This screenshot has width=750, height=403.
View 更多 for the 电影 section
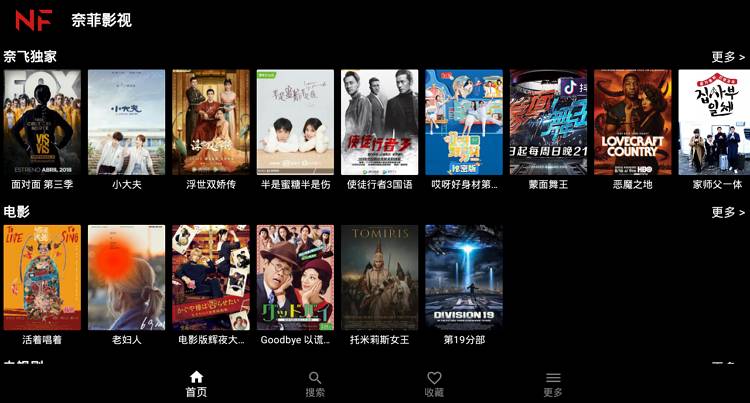click(x=727, y=212)
